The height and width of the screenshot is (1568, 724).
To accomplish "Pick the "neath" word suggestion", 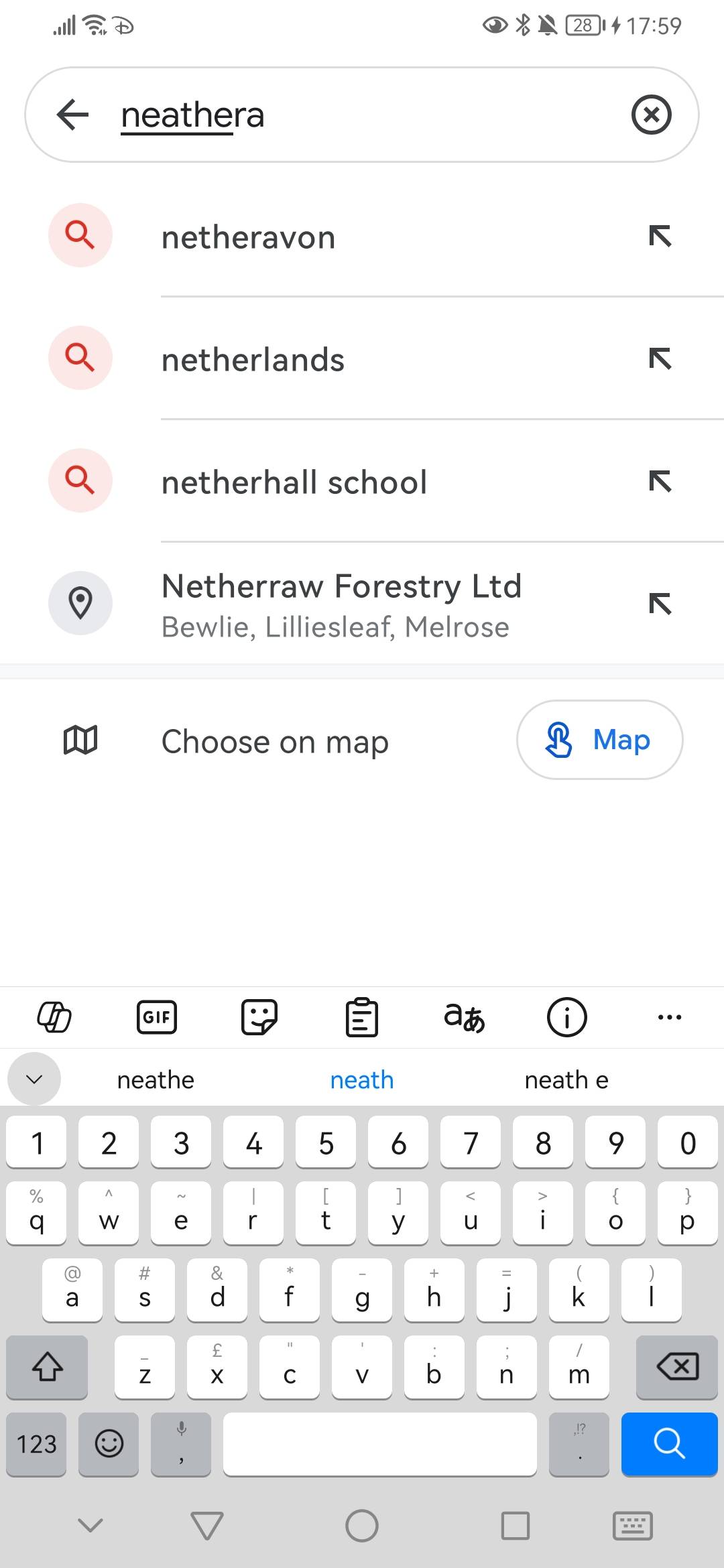I will 362,1080.
